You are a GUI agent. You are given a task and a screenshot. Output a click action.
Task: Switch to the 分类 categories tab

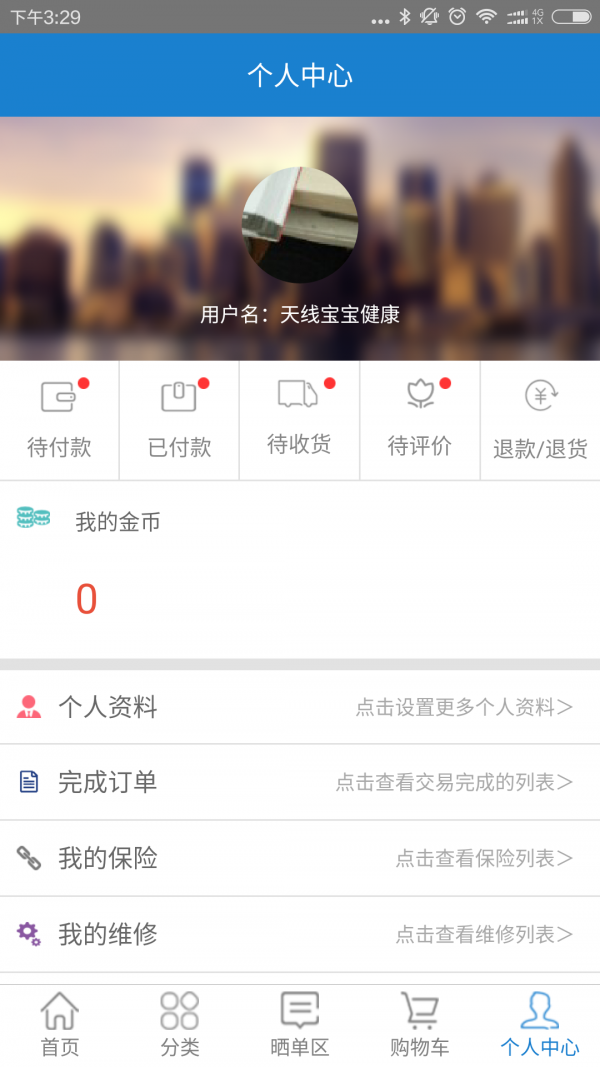point(180,1025)
